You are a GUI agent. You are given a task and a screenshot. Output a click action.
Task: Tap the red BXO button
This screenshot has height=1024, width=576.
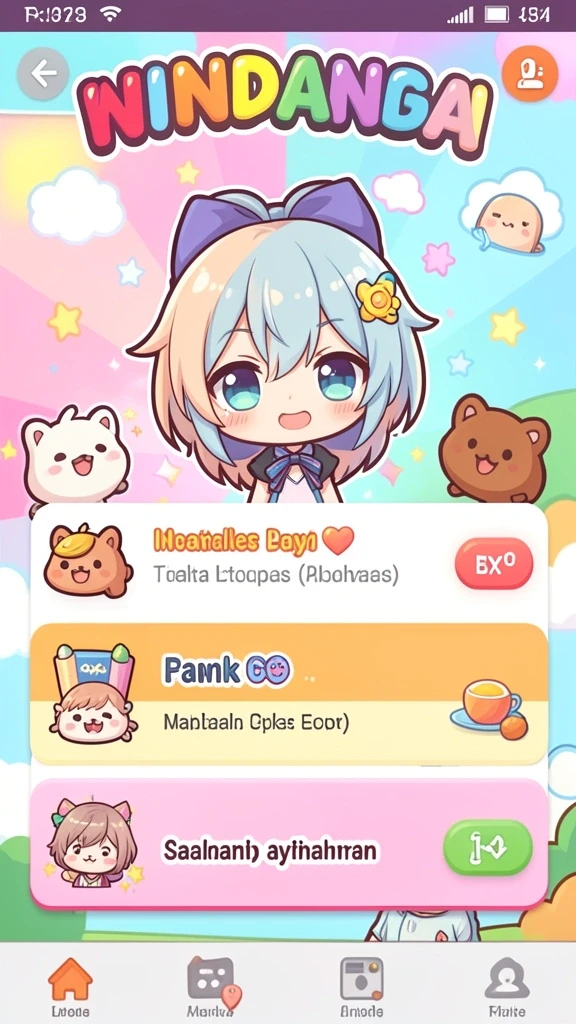[x=493, y=564]
